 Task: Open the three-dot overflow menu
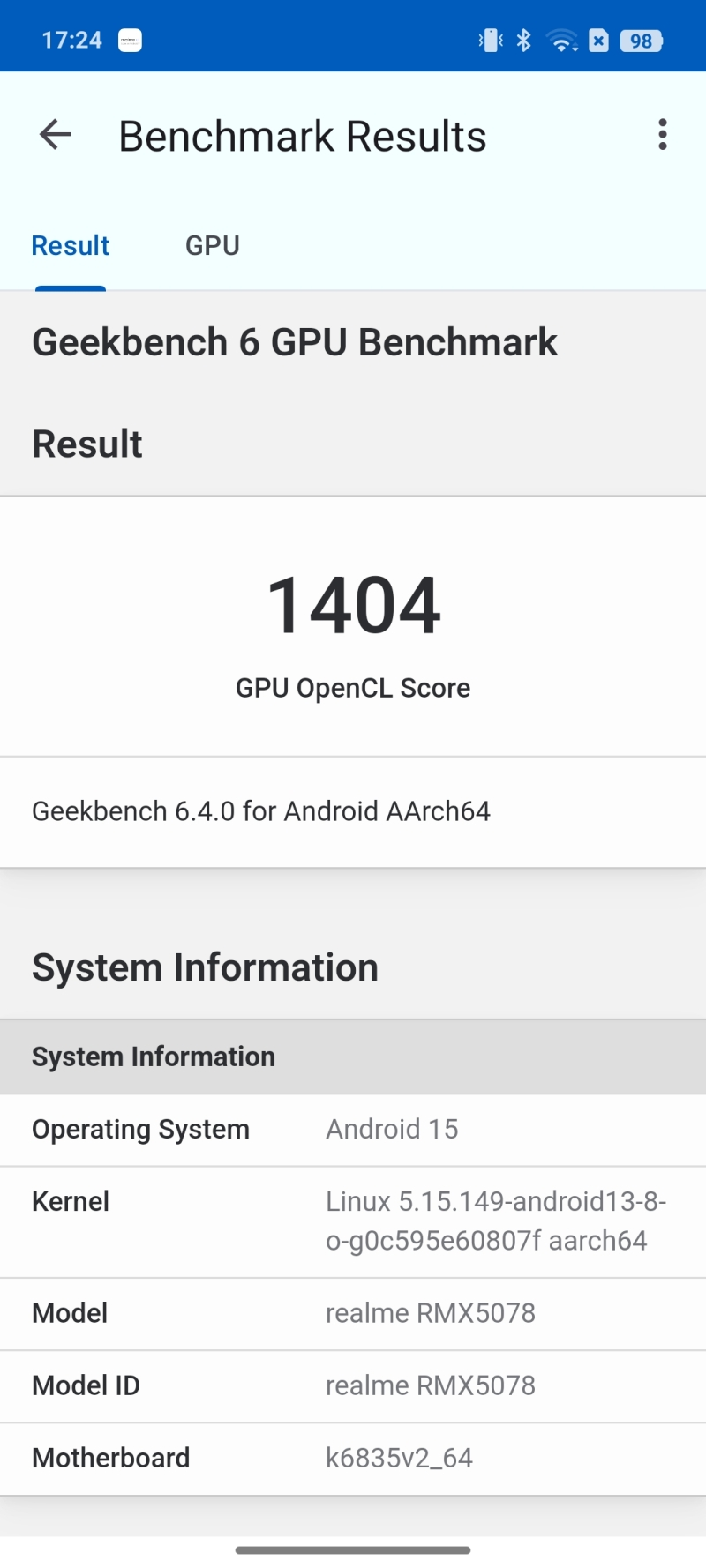tap(663, 135)
